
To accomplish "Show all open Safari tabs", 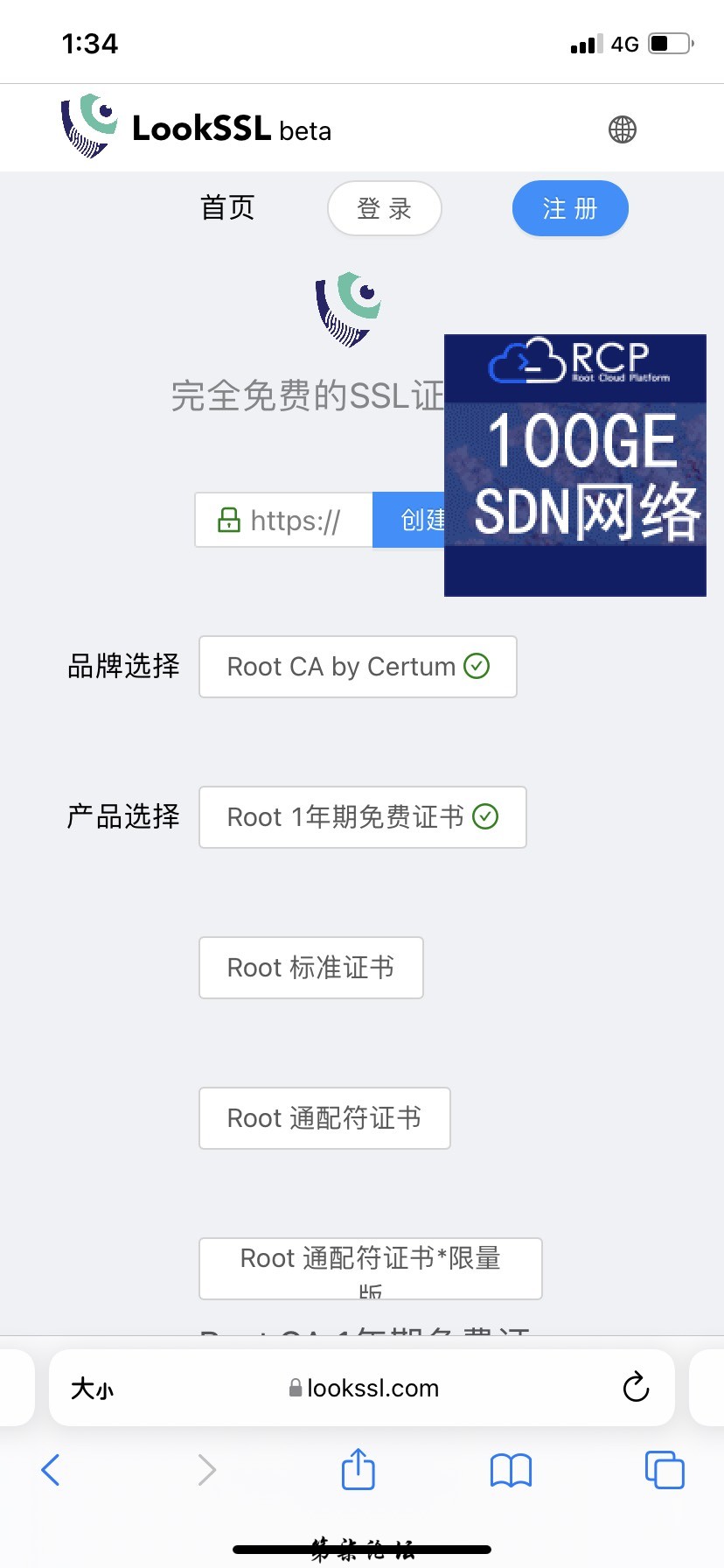I will [x=665, y=1470].
